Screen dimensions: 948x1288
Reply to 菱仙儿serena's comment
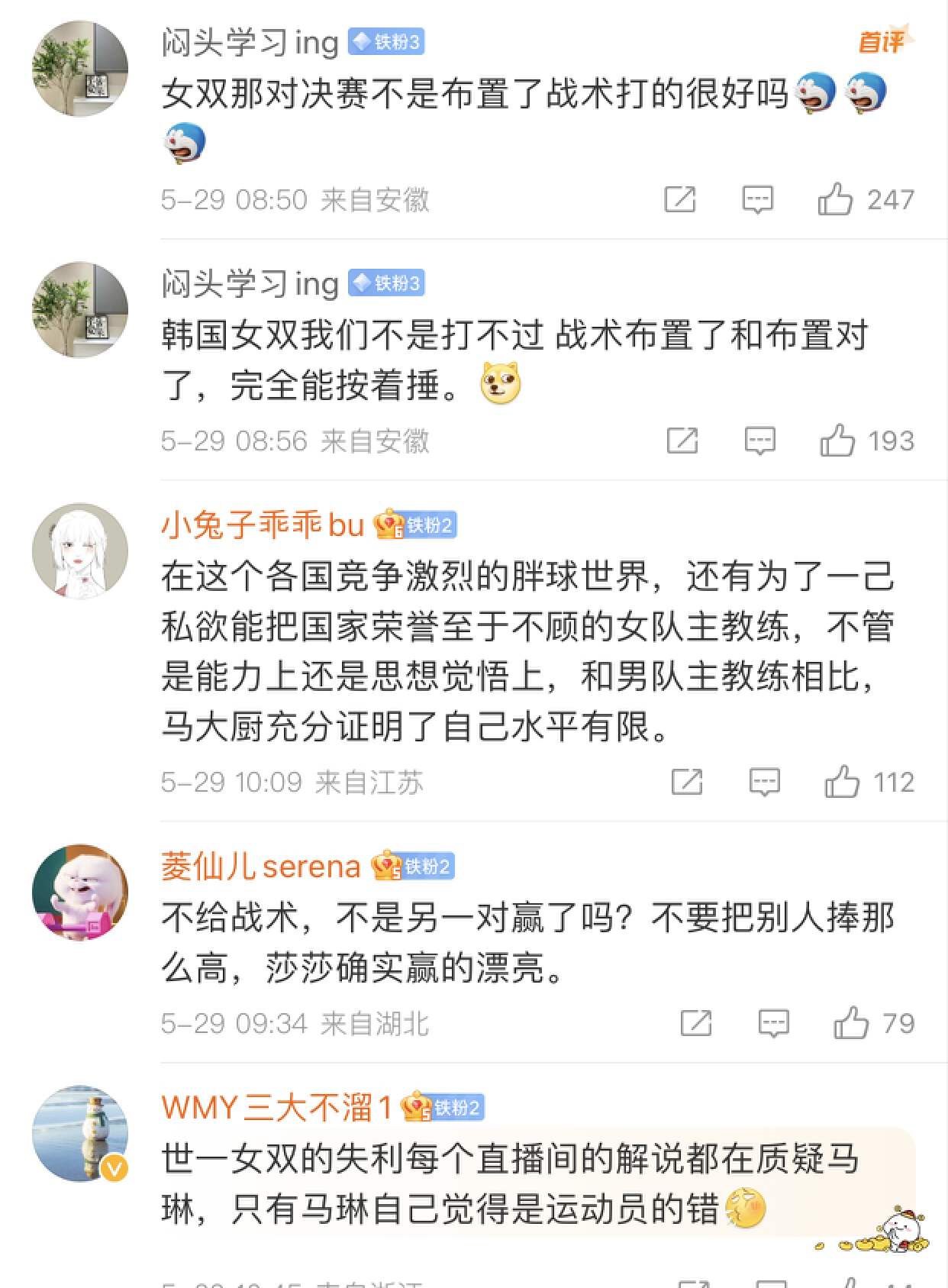coord(773,1024)
